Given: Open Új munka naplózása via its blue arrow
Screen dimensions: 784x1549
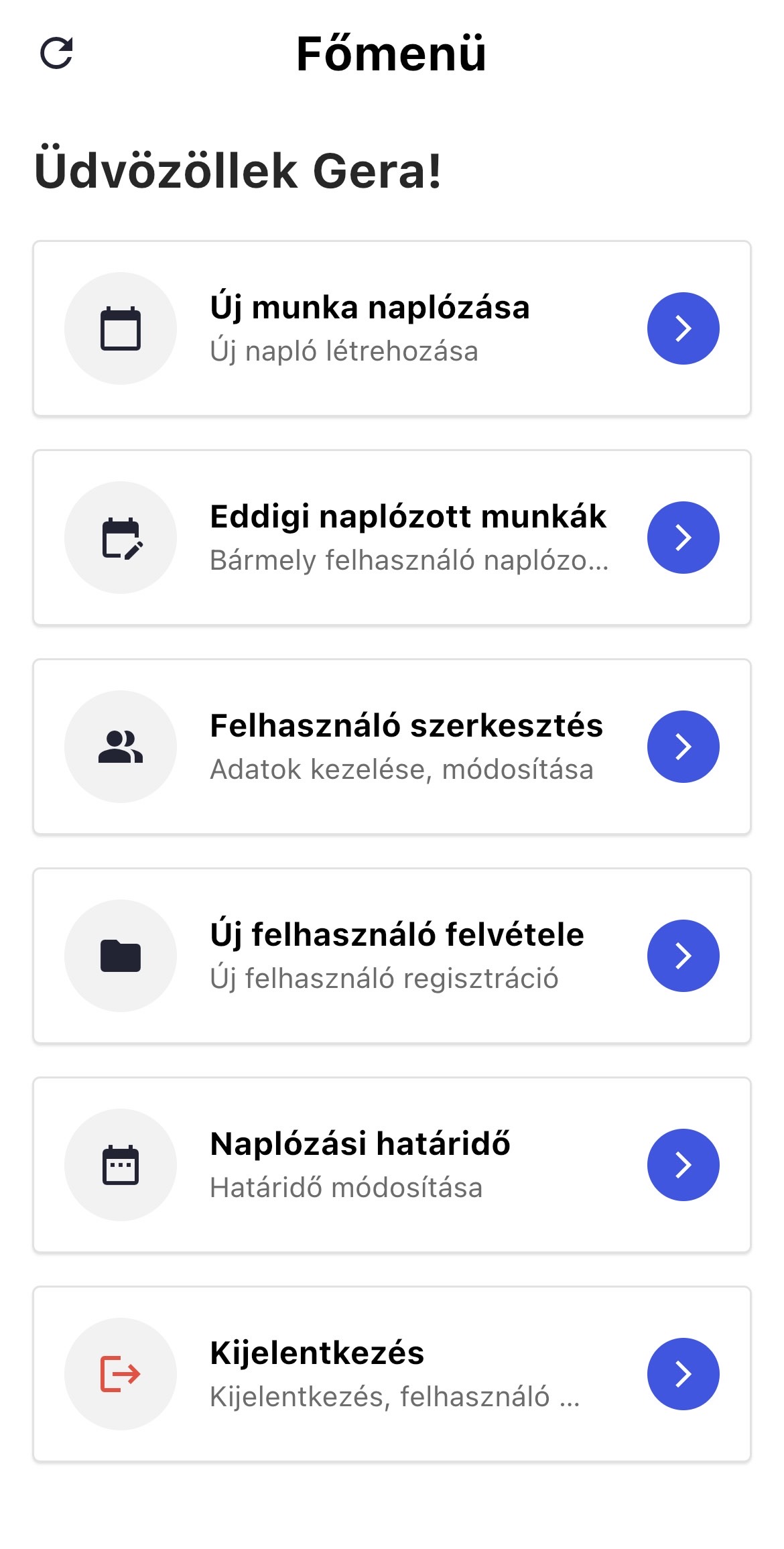Looking at the screenshot, I should 683,327.
